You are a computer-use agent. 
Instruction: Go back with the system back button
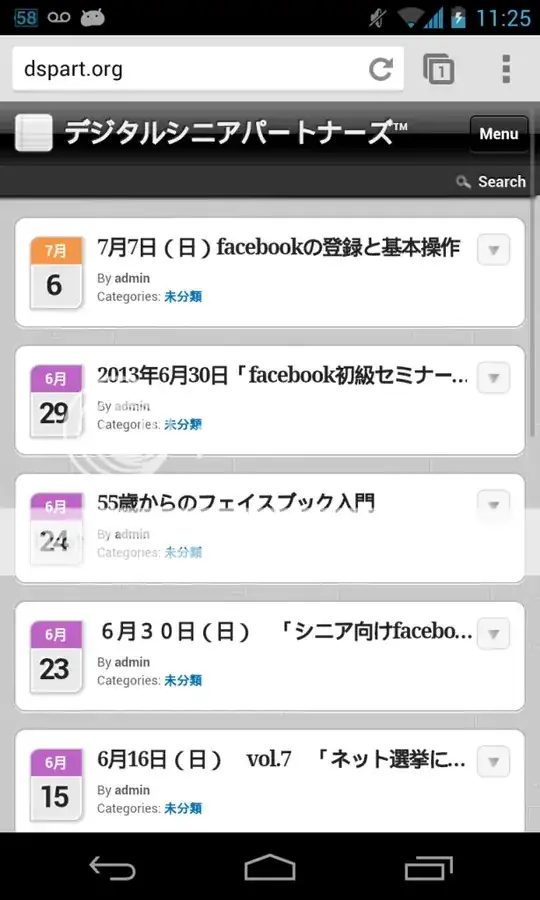[x=112, y=867]
